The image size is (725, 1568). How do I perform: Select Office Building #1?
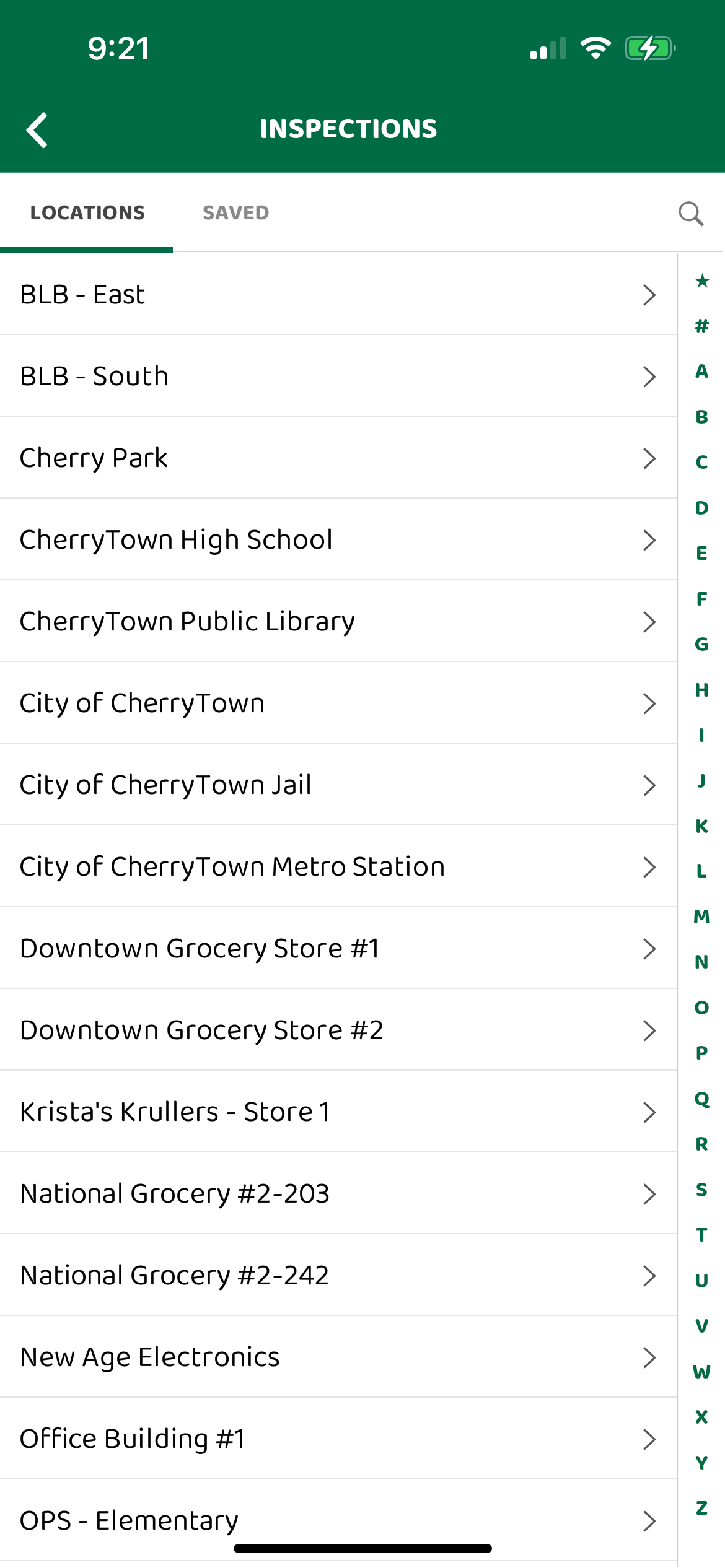[338, 1439]
